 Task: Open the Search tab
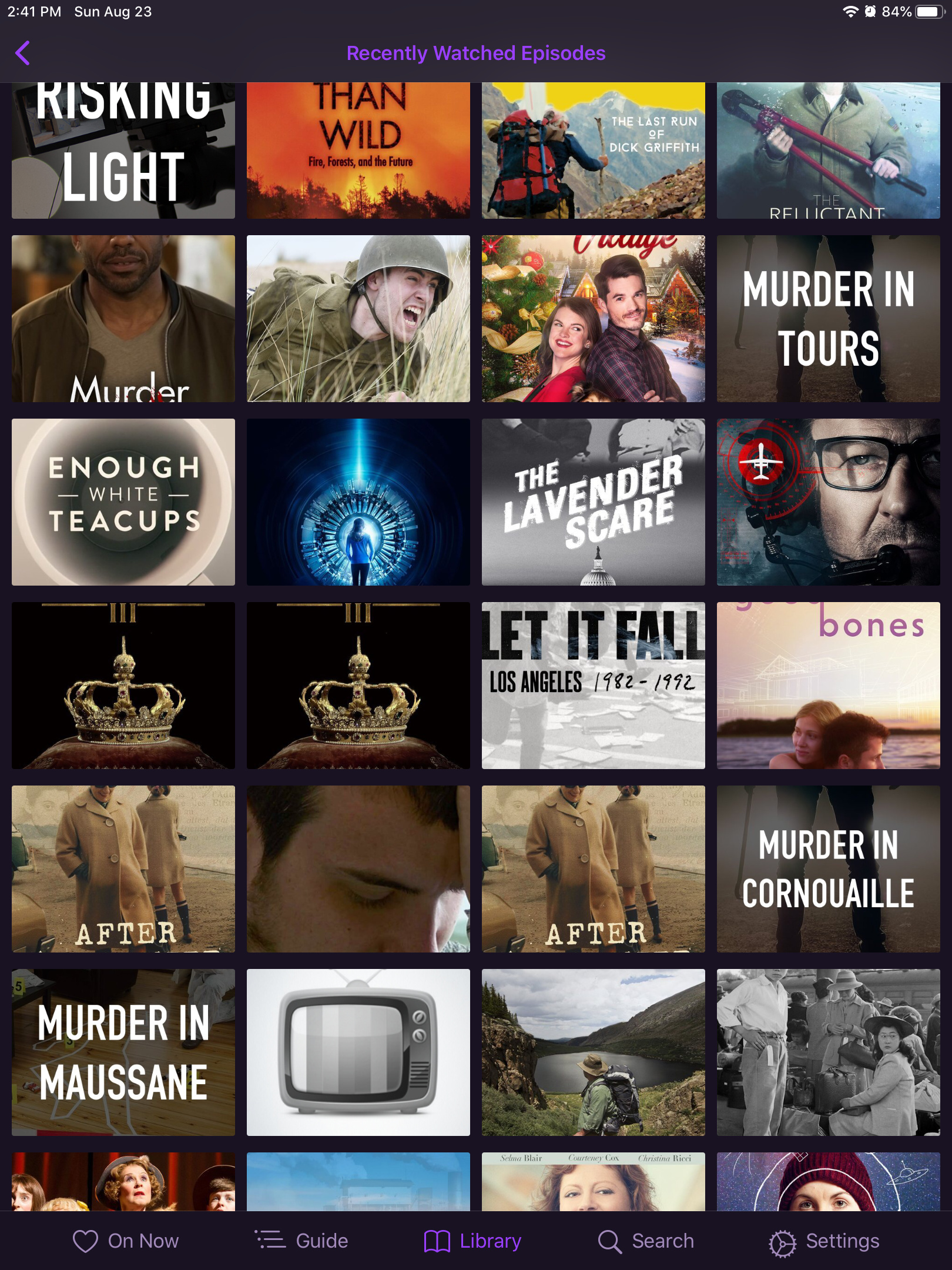click(x=646, y=1241)
